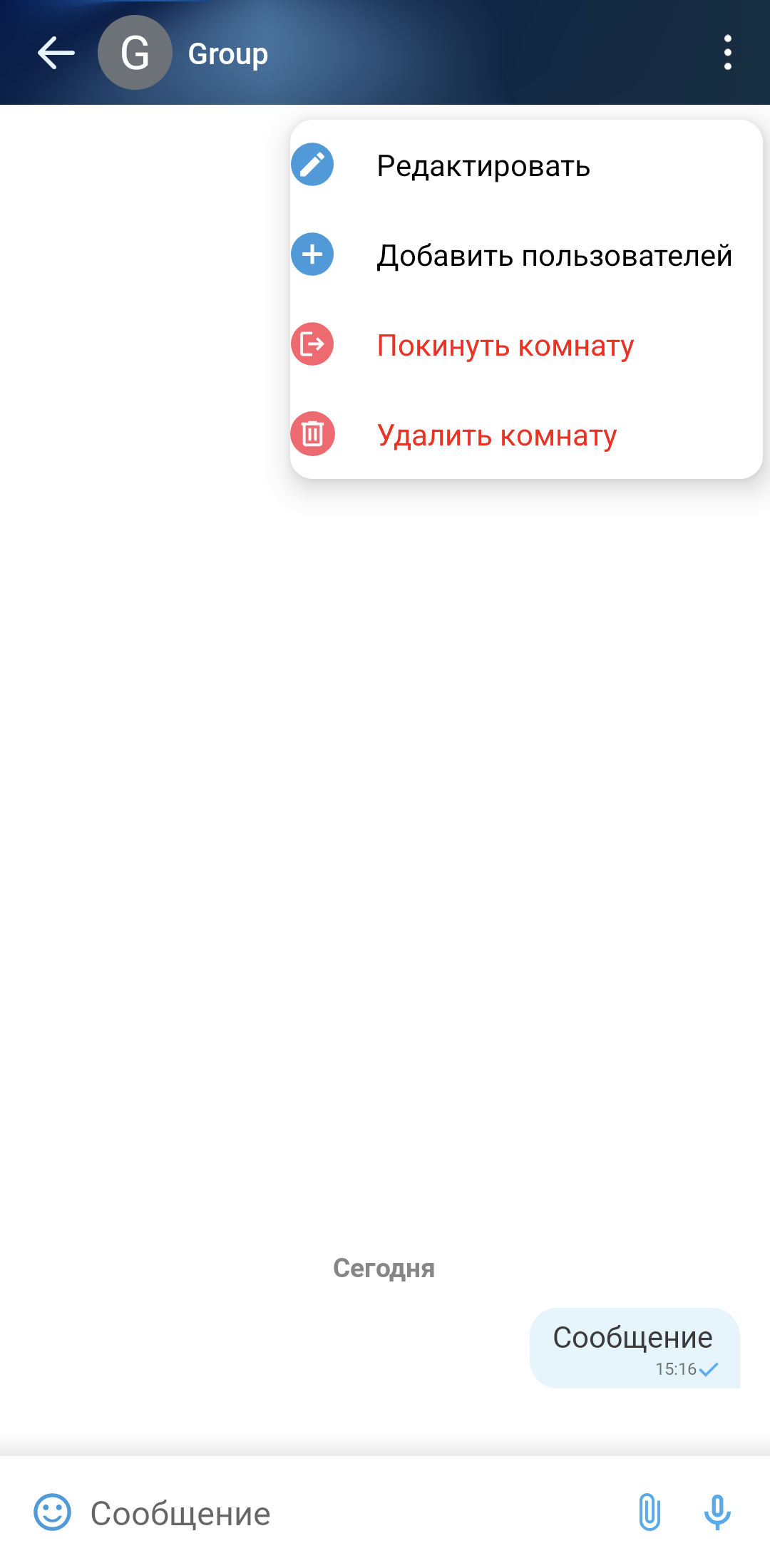
Task: Open the three-dot overflow menu
Action: 727,53
